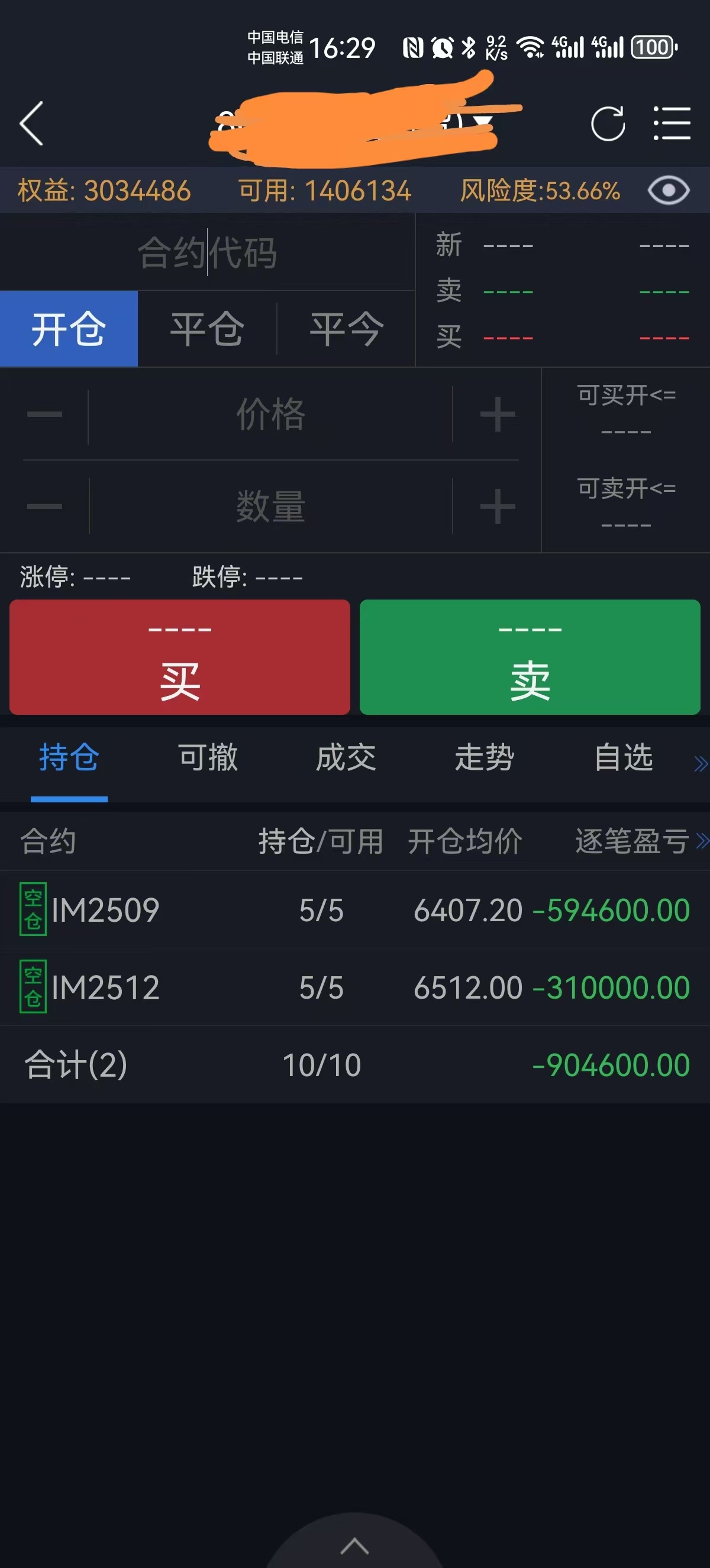Hide account balance with the eye icon
The image size is (710, 1568).
[668, 190]
